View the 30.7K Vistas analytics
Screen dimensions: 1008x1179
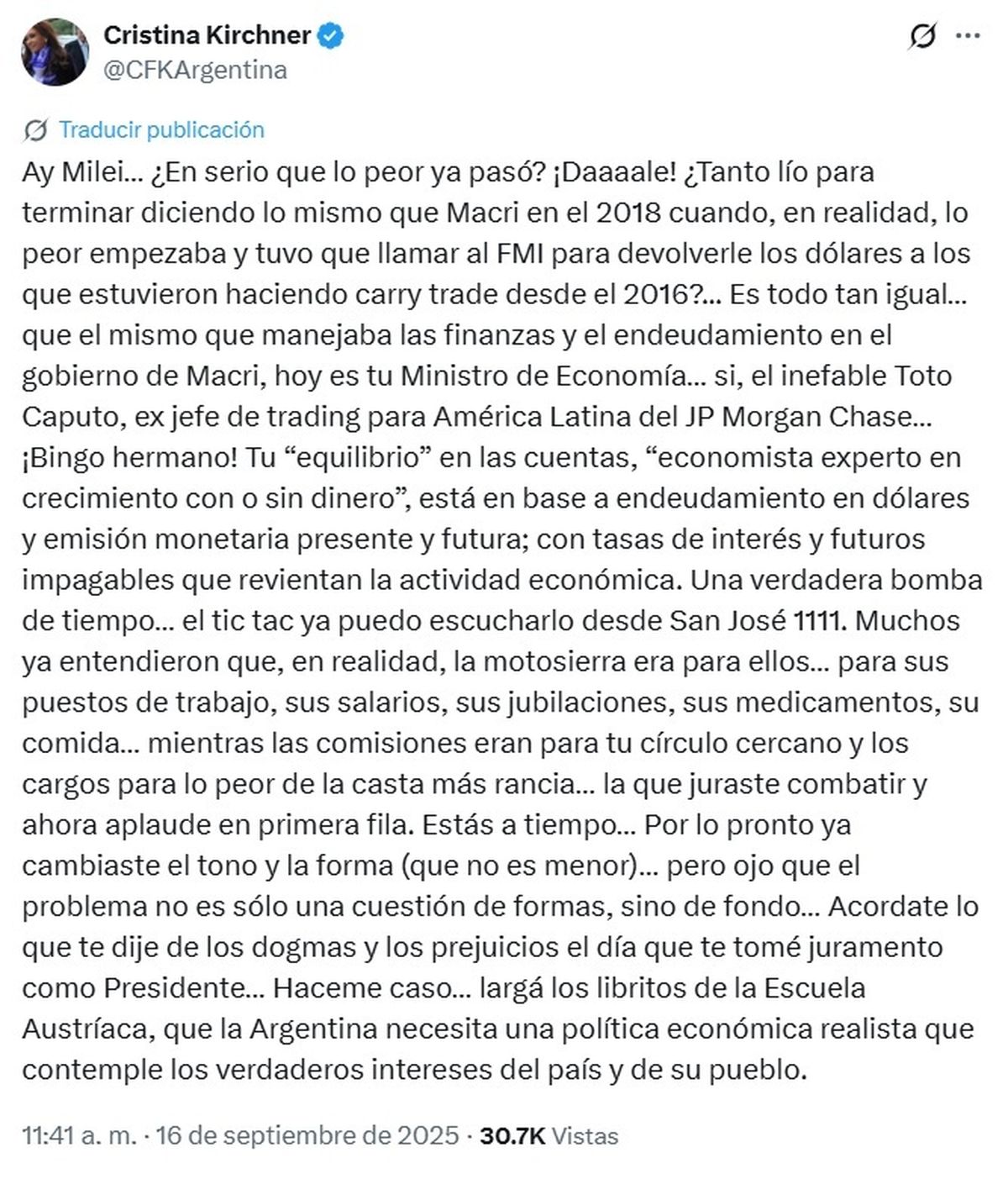point(549,1136)
